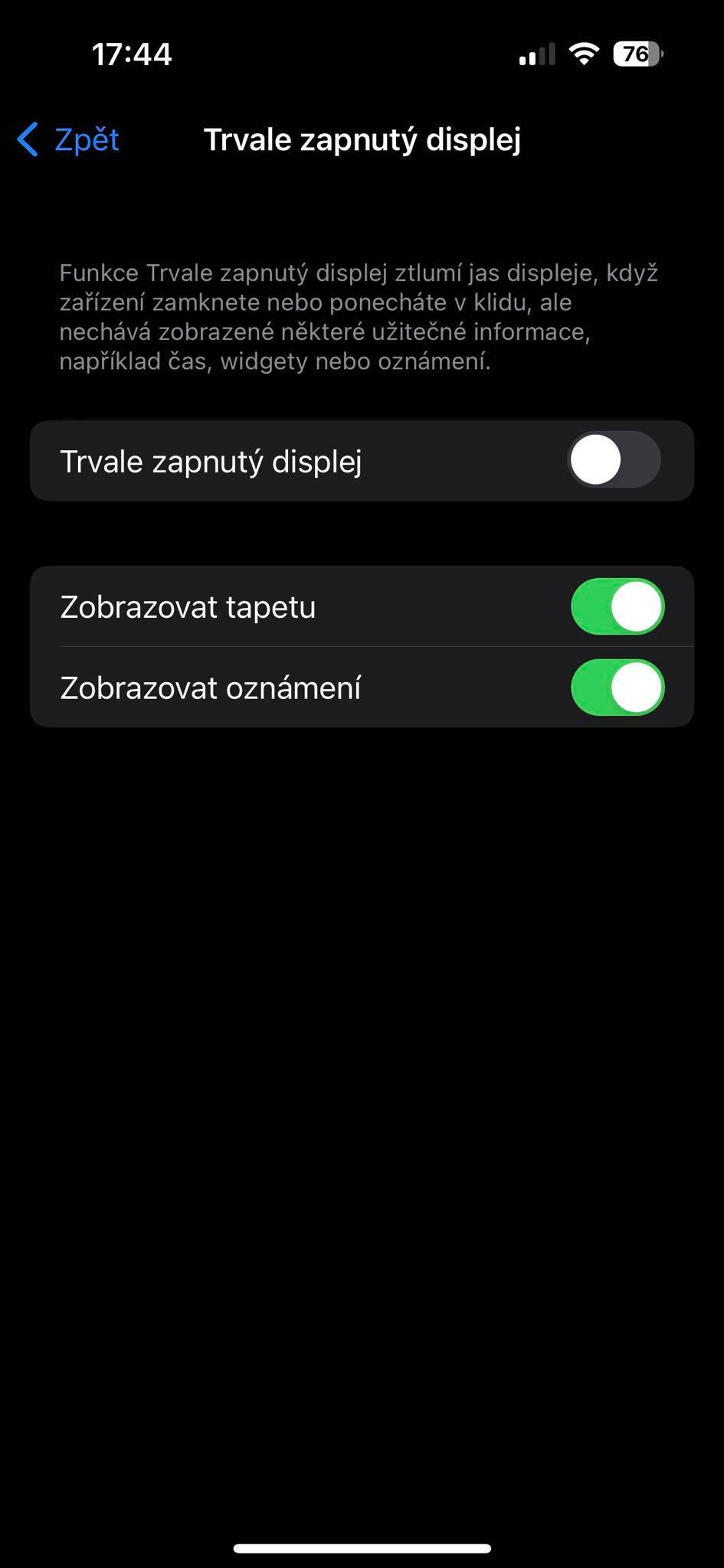Go back with the Zpět button
This screenshot has width=724, height=1568.
[69, 140]
